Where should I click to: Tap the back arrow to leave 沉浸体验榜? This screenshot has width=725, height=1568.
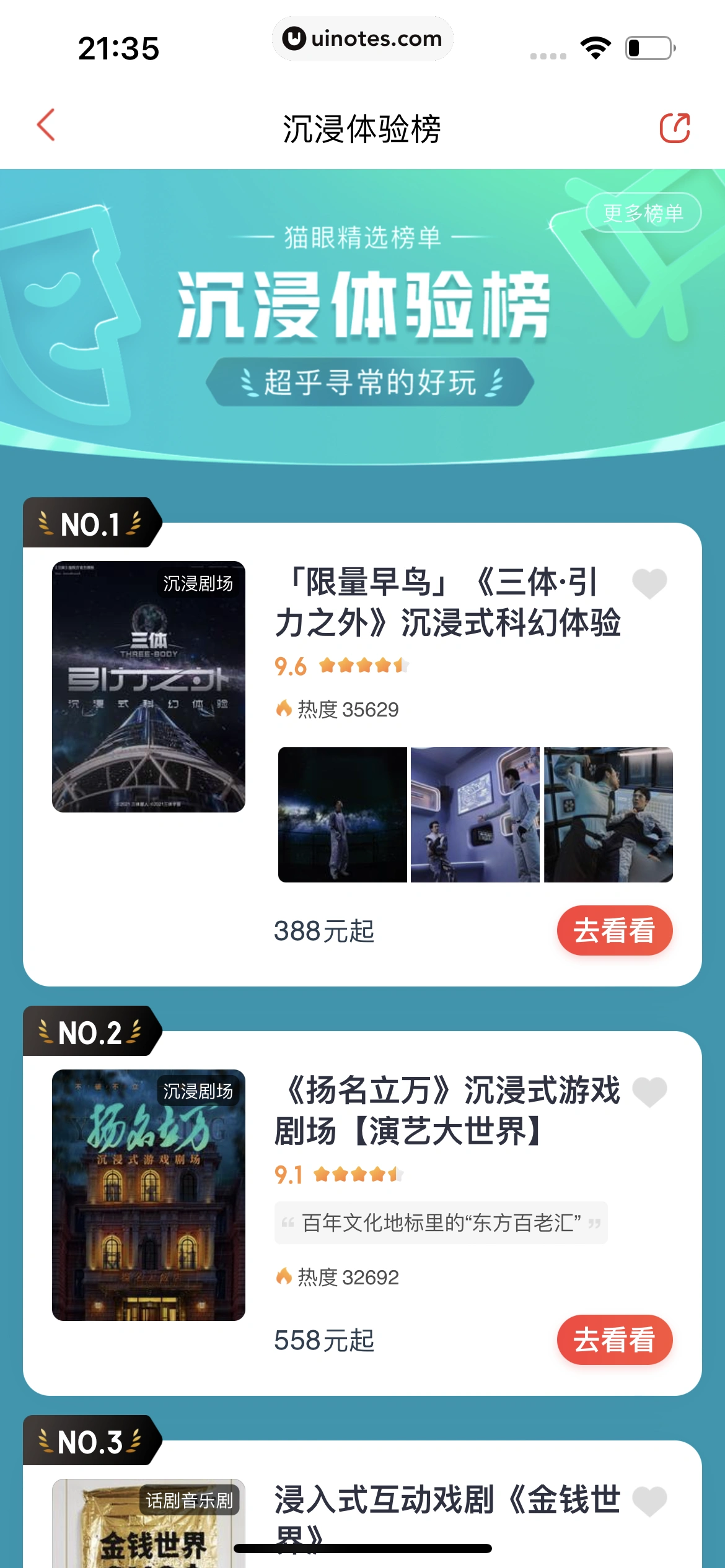[43, 126]
